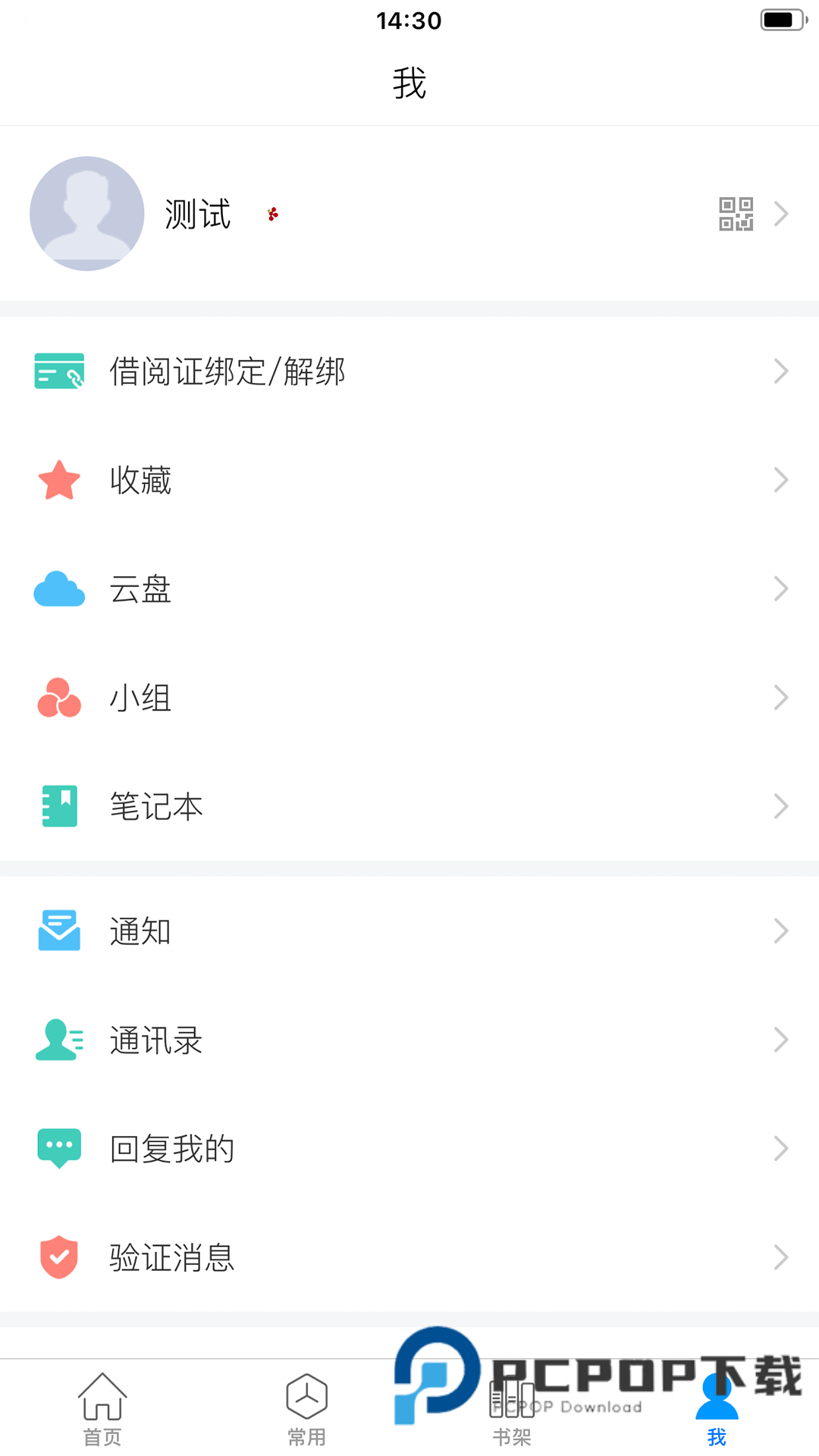Click the profile avatar image
The width and height of the screenshot is (819, 1456).
pos(87,214)
